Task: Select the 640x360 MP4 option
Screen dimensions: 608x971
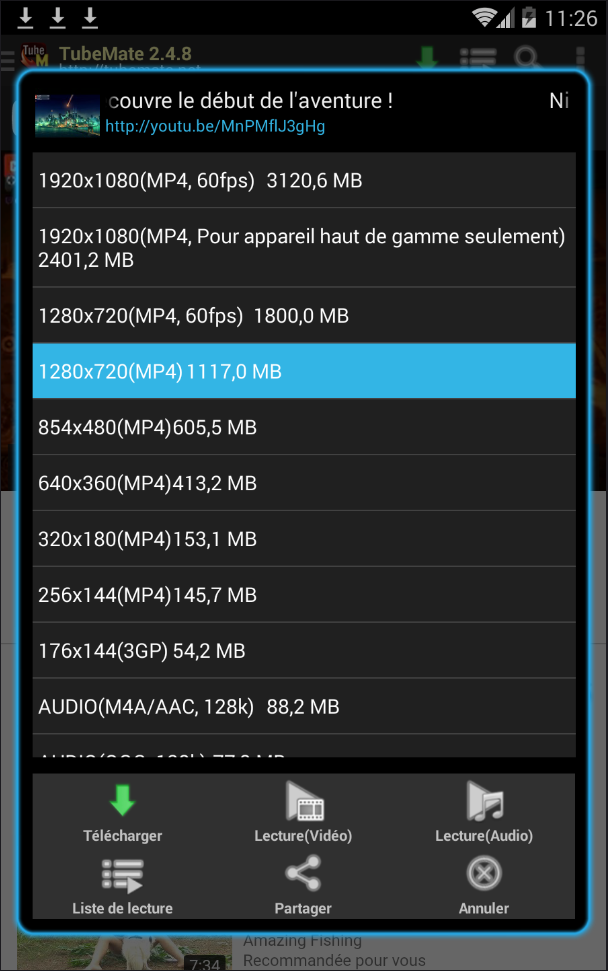Action: (303, 483)
